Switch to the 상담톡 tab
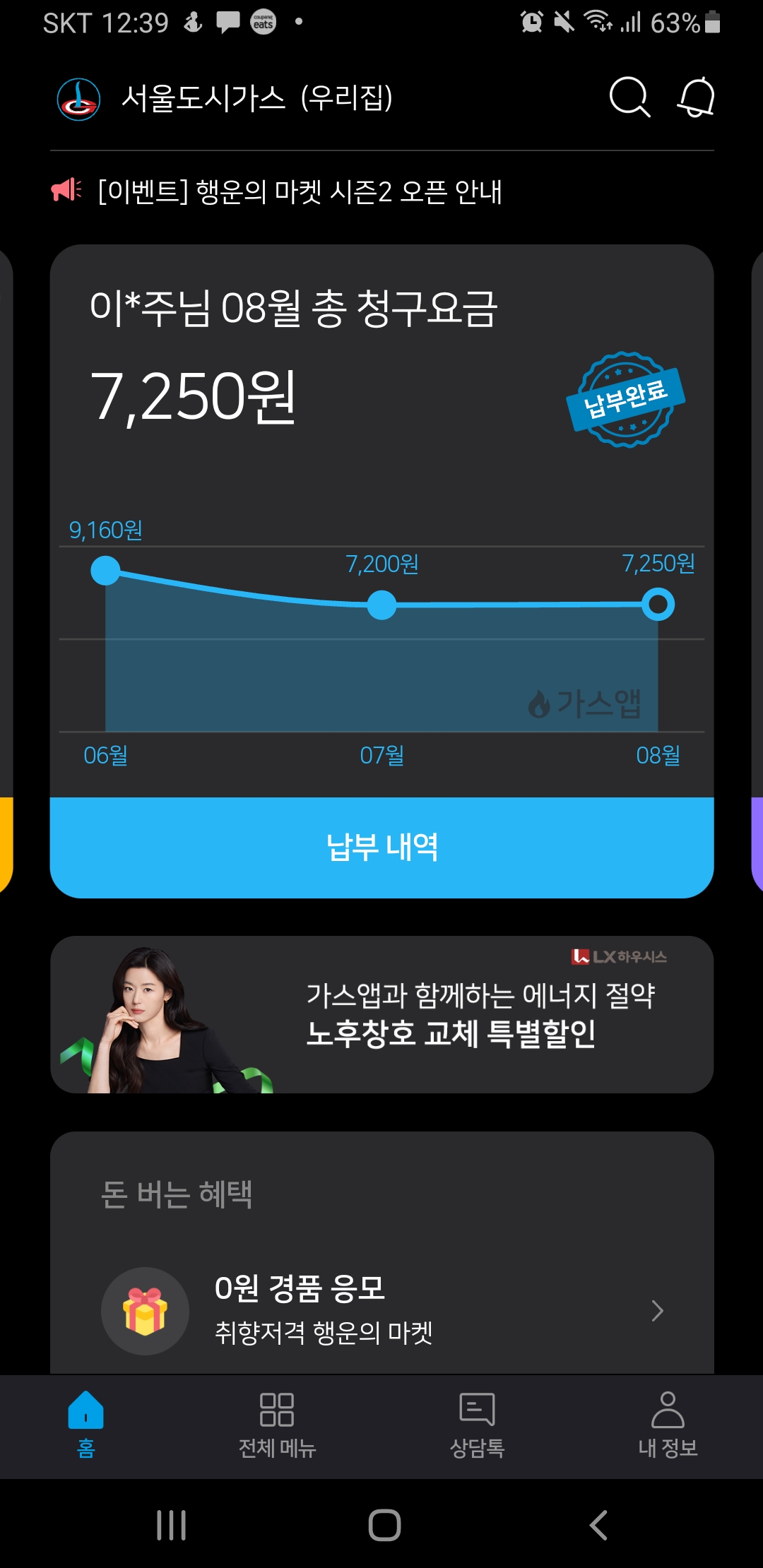Screen dimensions: 763x1568 [477, 1424]
